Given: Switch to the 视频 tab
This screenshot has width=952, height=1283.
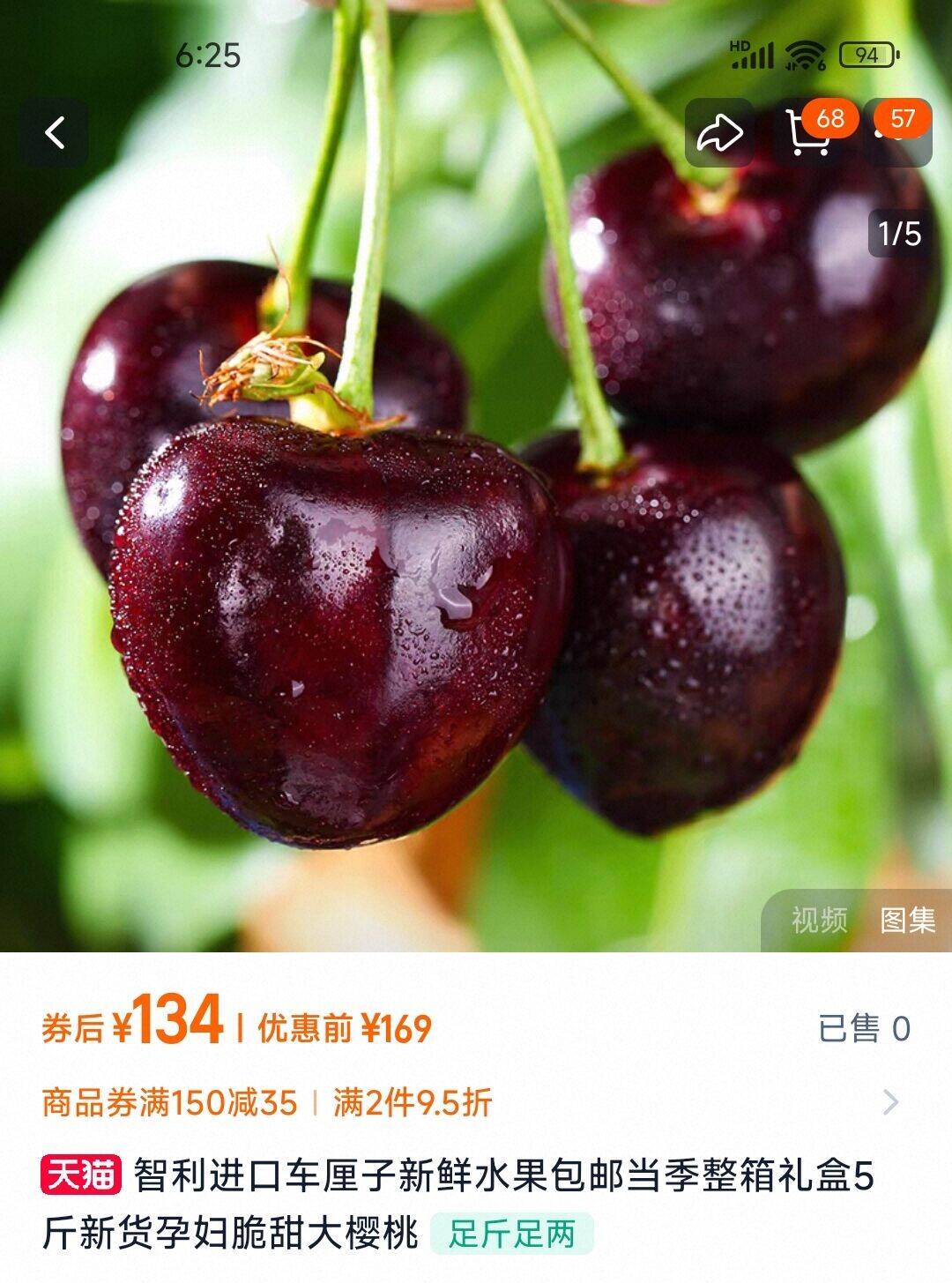Looking at the screenshot, I should pyautogui.click(x=819, y=921).
